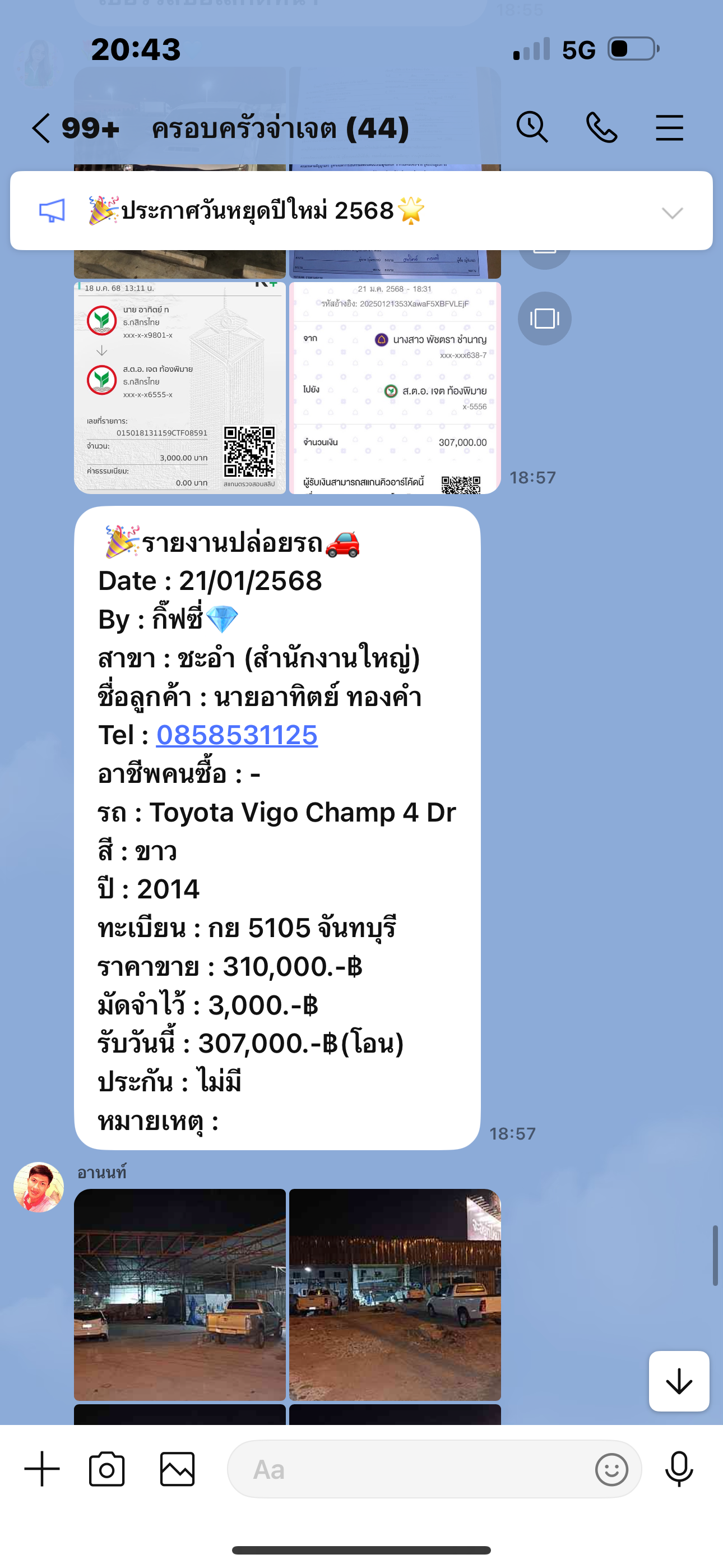
Task: View อานนท์'s profile picture
Action: (x=39, y=1188)
